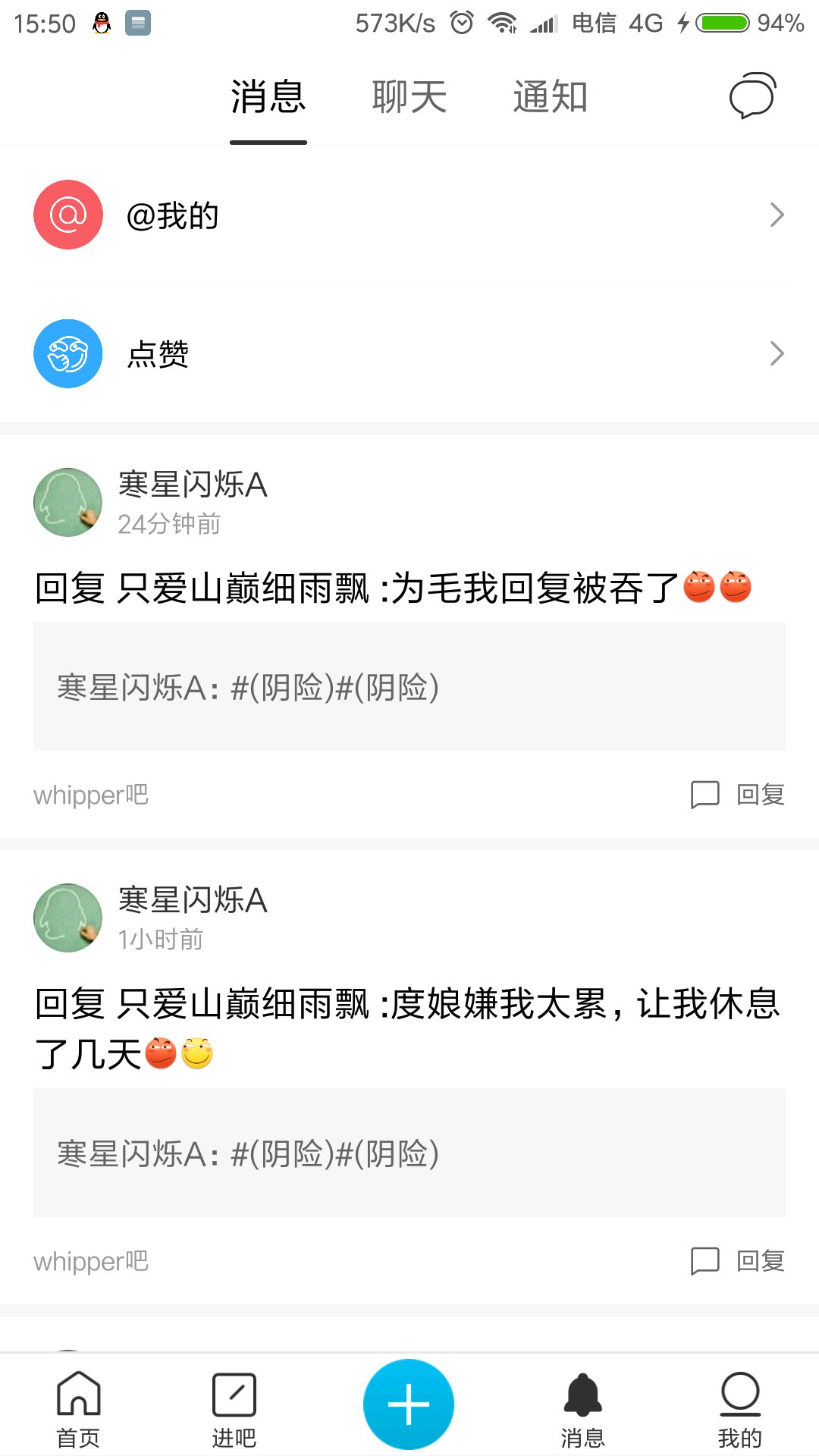The height and width of the screenshot is (1456, 819).
Task: Open whipper吧 link under the 1小时前 message
Action: pos(91,1261)
